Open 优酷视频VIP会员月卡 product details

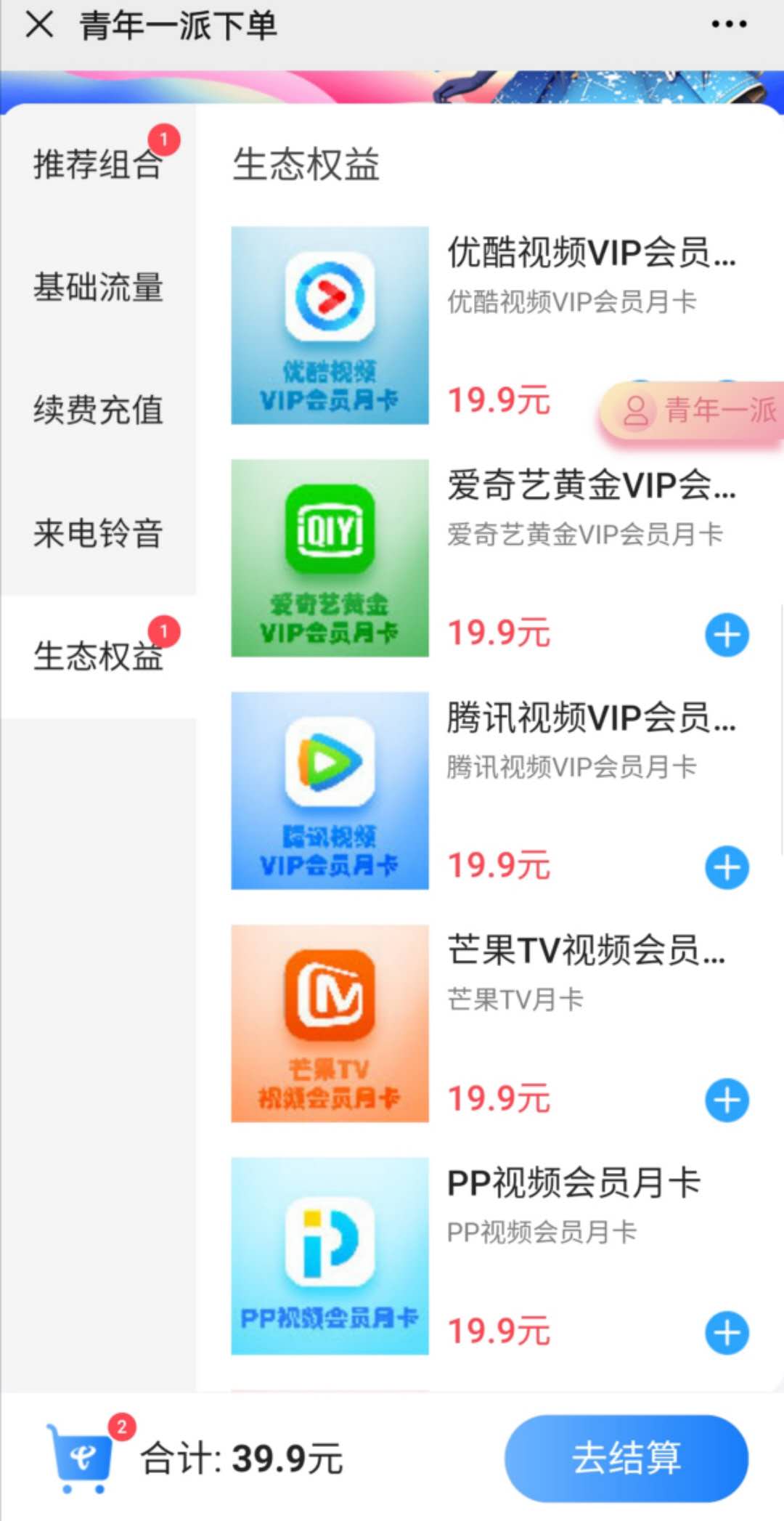330,325
